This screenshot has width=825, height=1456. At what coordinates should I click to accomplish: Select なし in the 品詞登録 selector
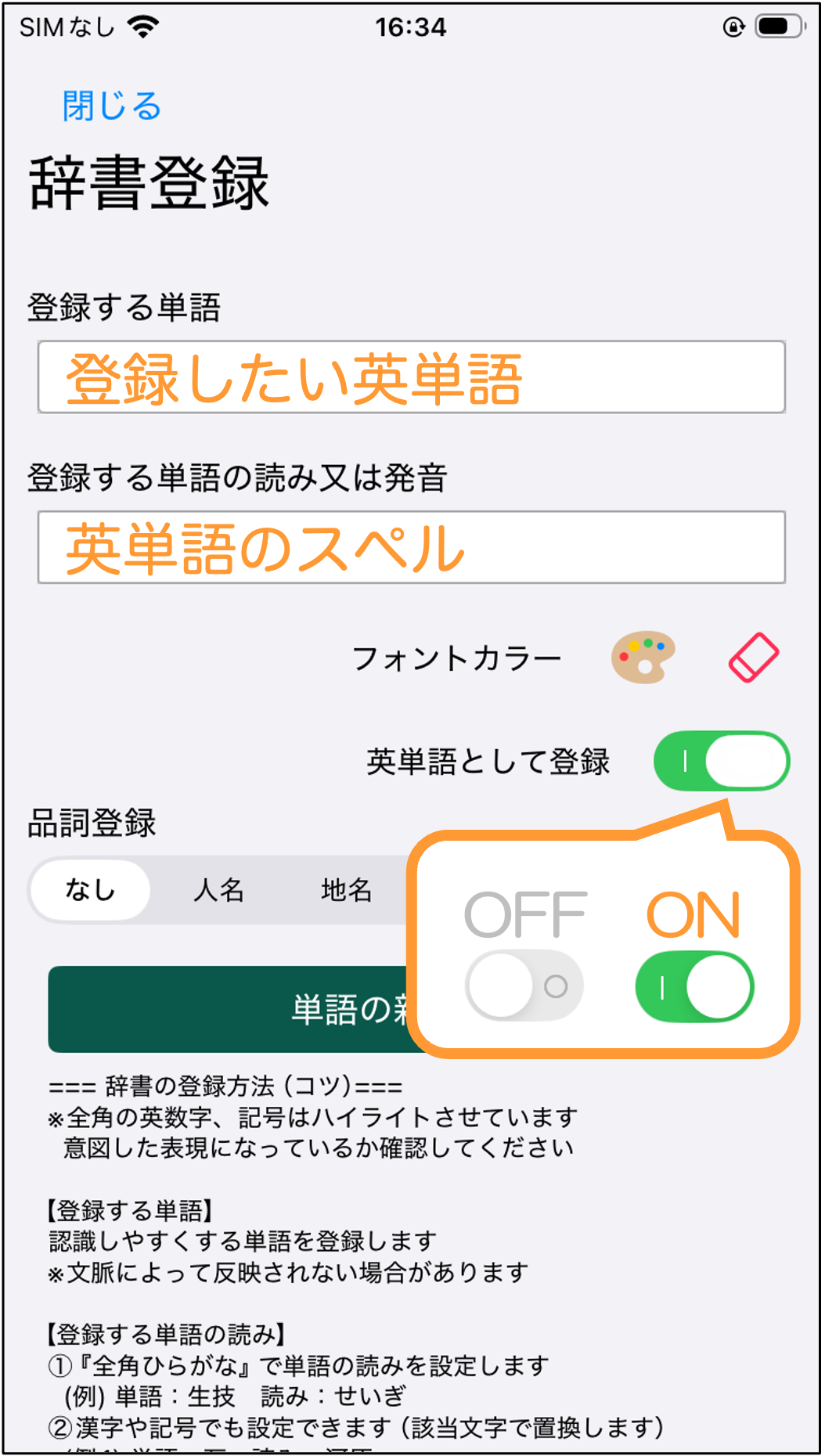(x=90, y=890)
